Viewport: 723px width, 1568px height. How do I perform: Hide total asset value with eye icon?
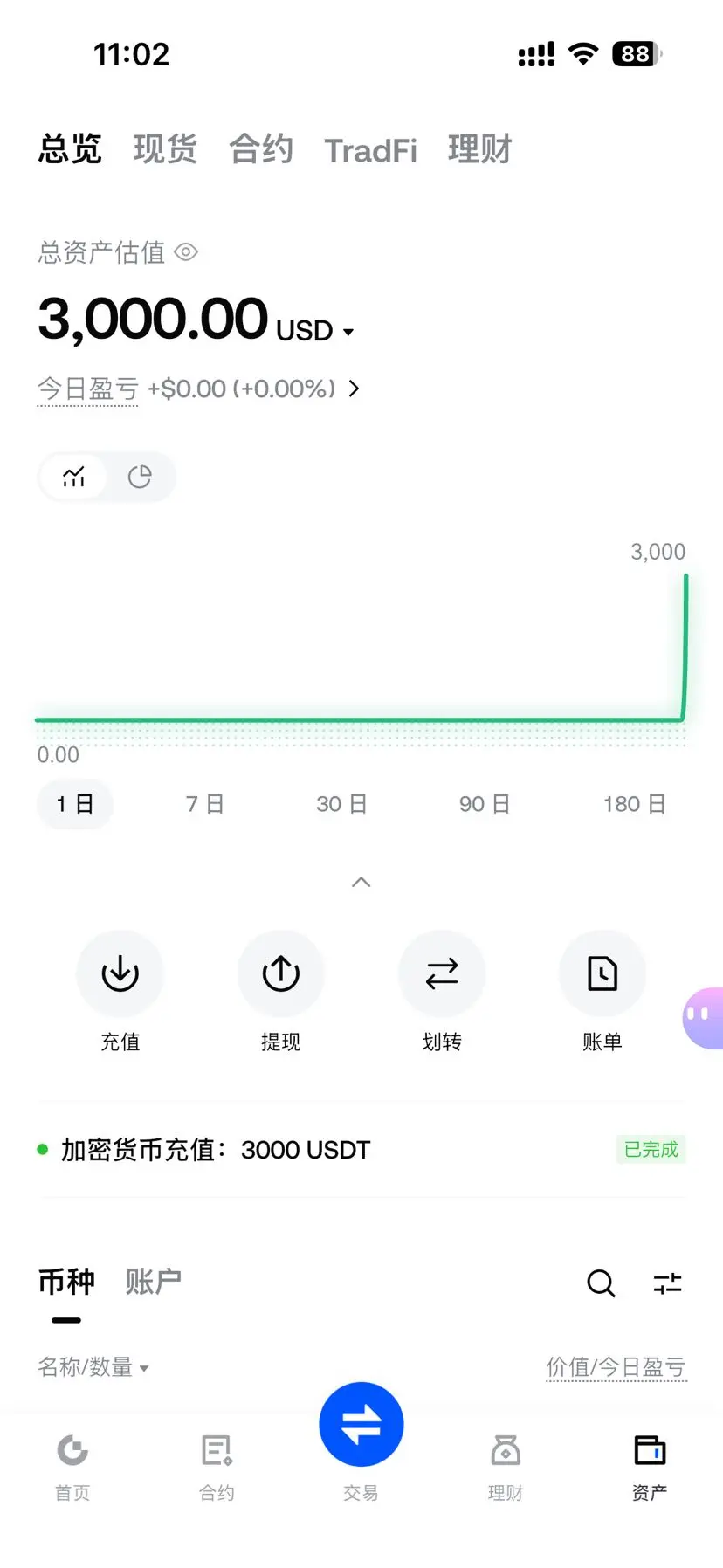[186, 252]
